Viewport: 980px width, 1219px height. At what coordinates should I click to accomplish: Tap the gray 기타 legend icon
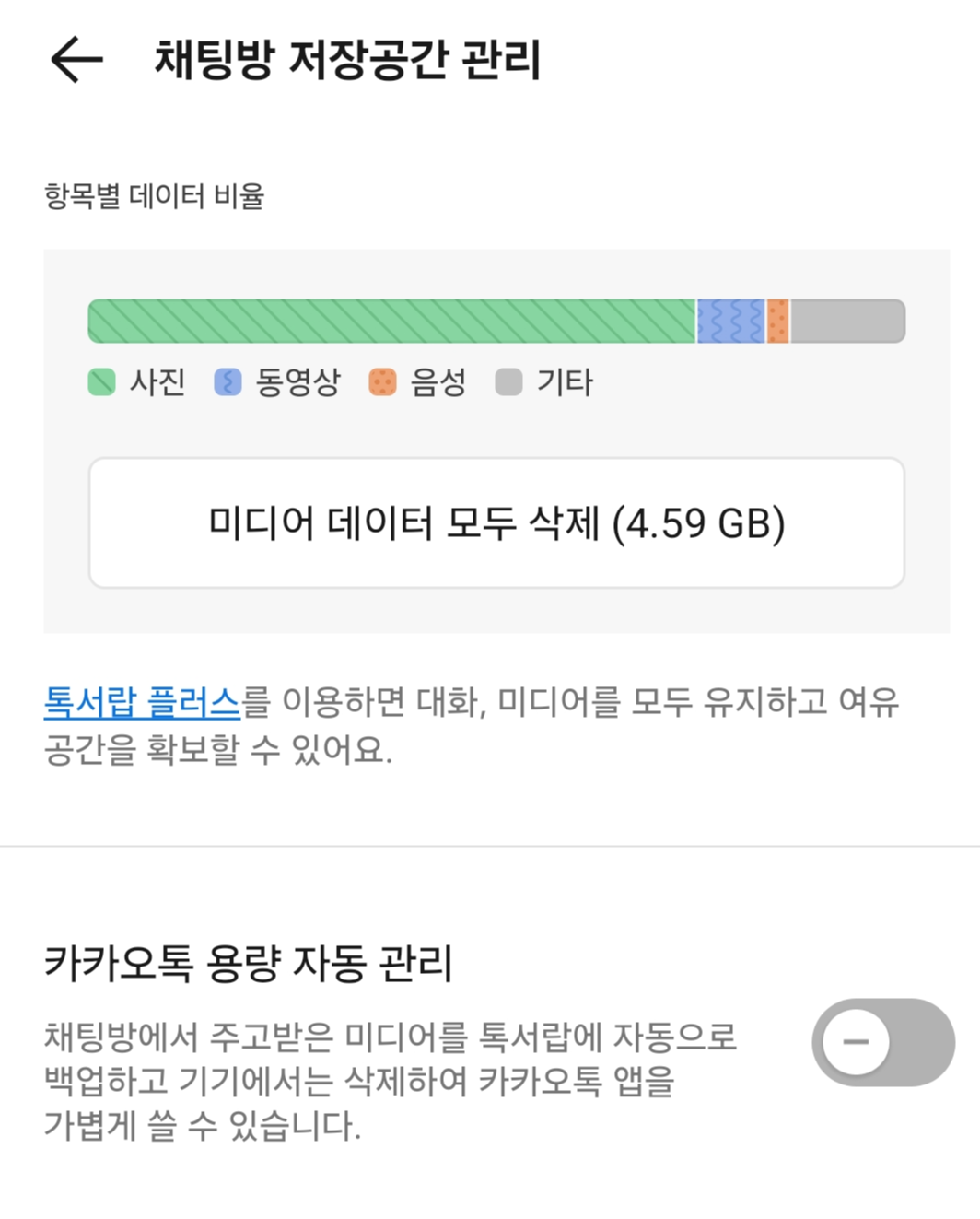click(507, 380)
